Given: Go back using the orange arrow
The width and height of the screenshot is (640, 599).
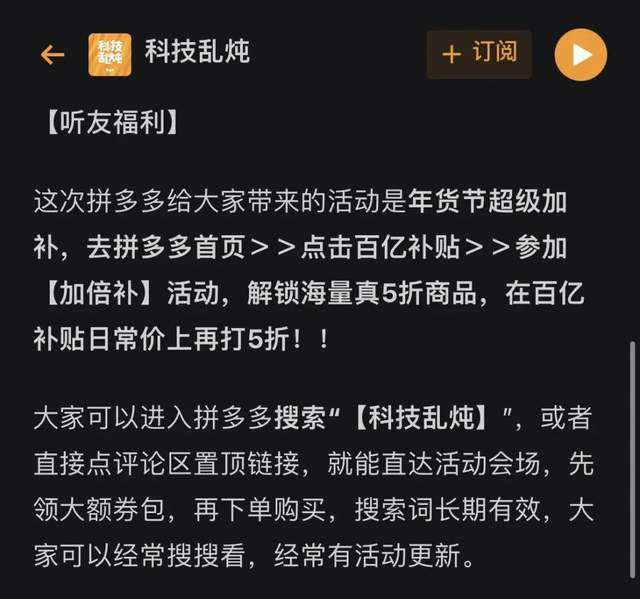Looking at the screenshot, I should (x=52, y=55).
